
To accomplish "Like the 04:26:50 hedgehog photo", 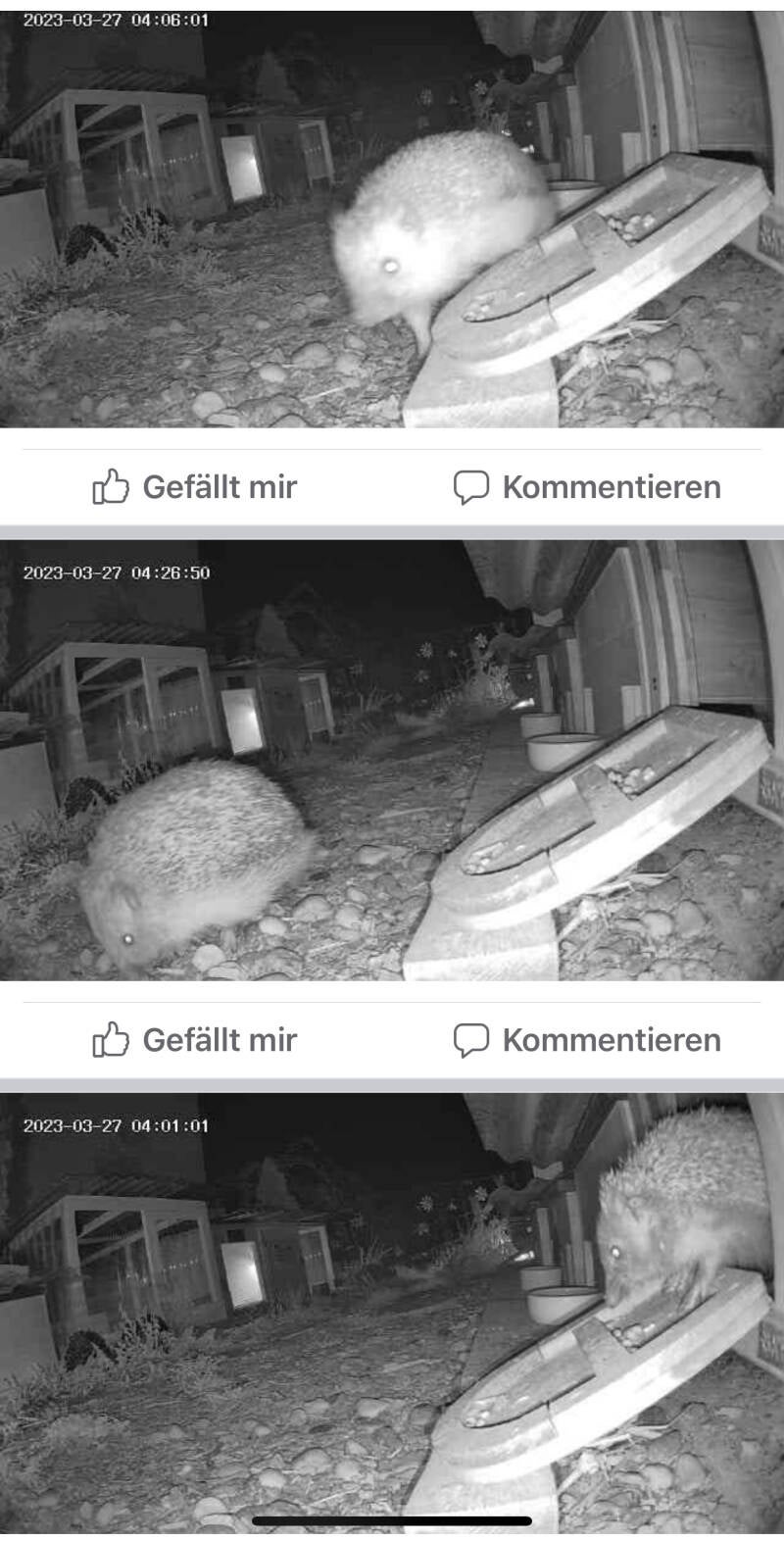I will click(195, 1039).
